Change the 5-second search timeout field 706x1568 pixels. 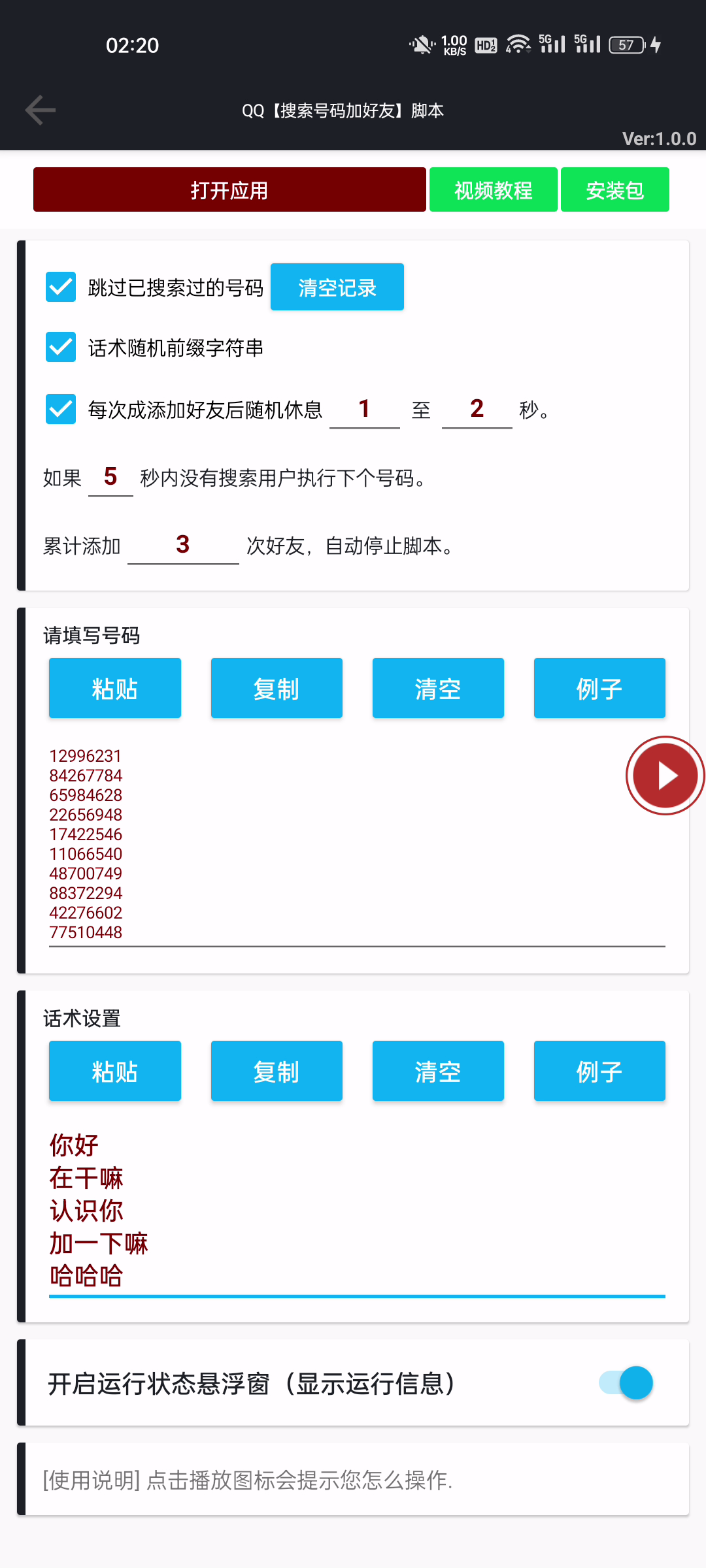coord(110,478)
